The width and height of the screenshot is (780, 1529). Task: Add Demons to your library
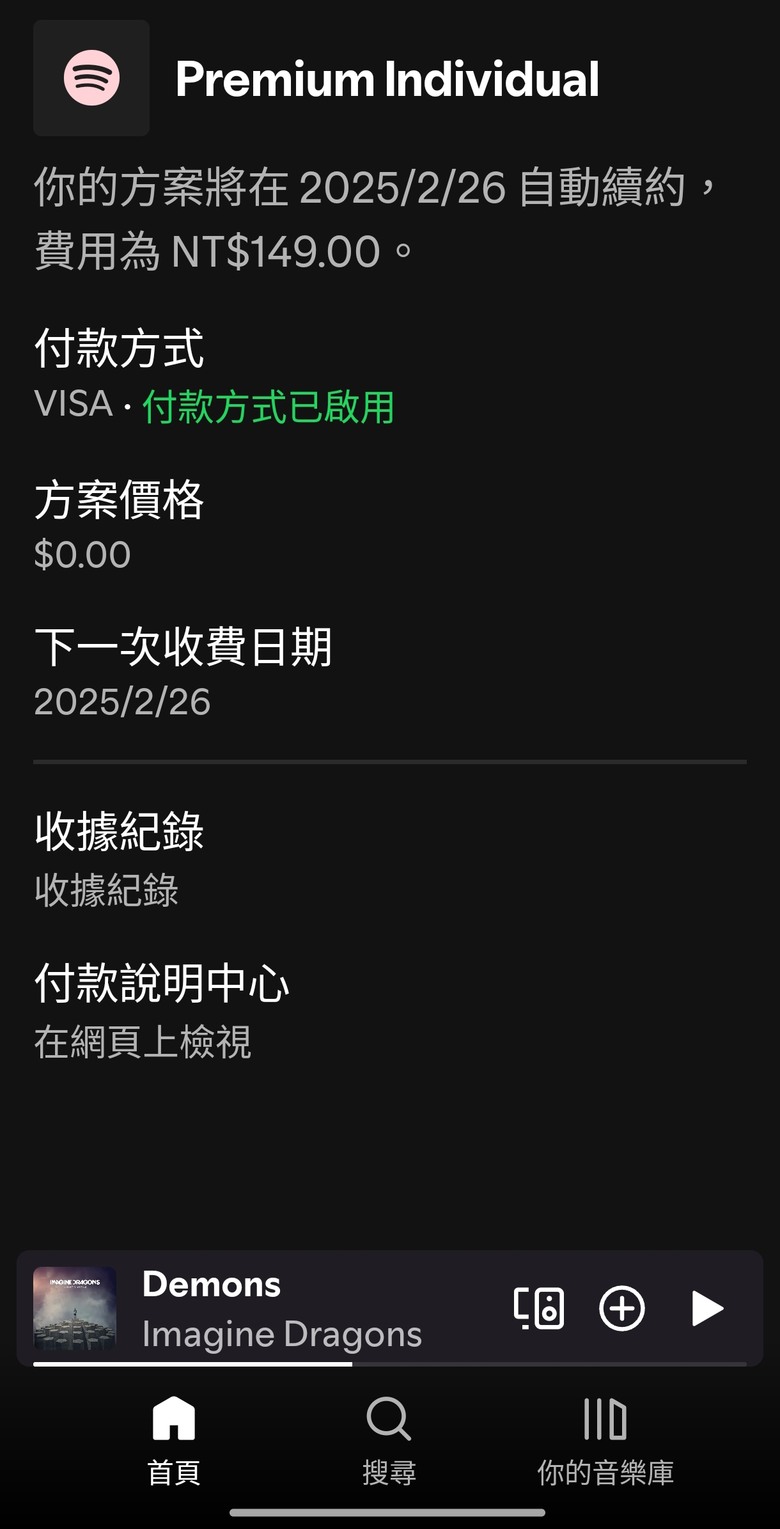622,1308
